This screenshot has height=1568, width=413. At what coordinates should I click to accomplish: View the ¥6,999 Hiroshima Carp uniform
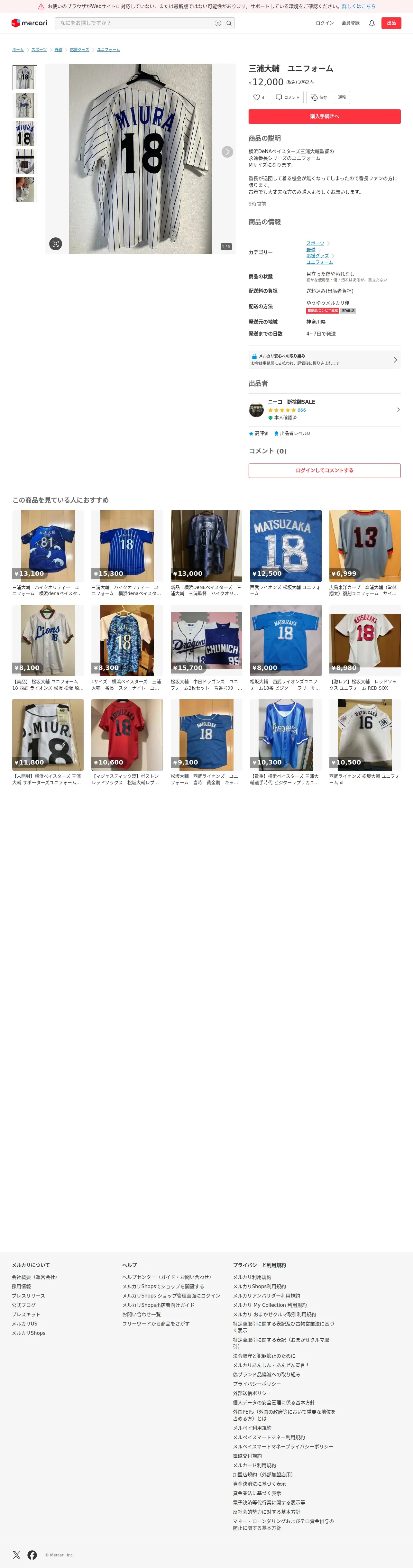[365, 546]
